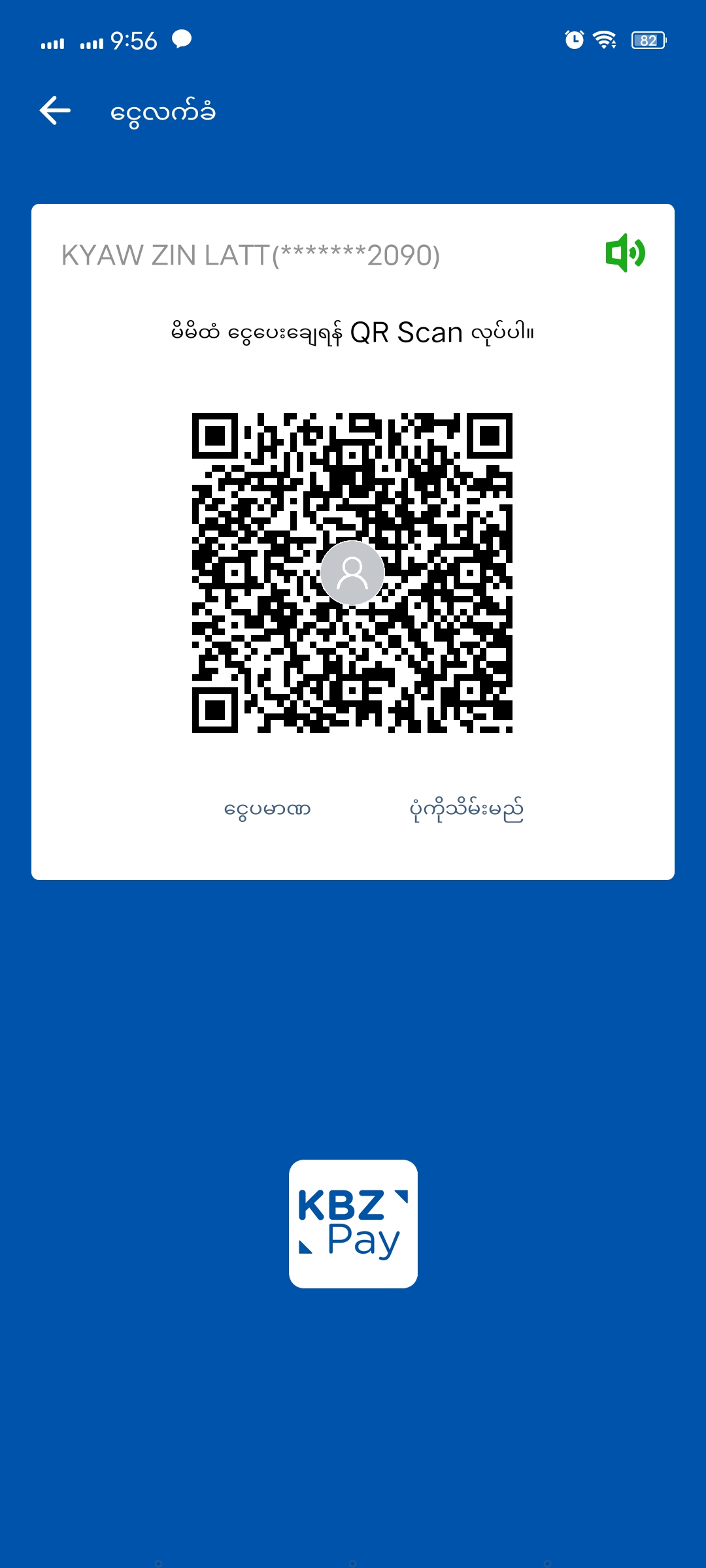Select the ငွေပမာဏ amount option
706x1568 pixels.
[267, 809]
